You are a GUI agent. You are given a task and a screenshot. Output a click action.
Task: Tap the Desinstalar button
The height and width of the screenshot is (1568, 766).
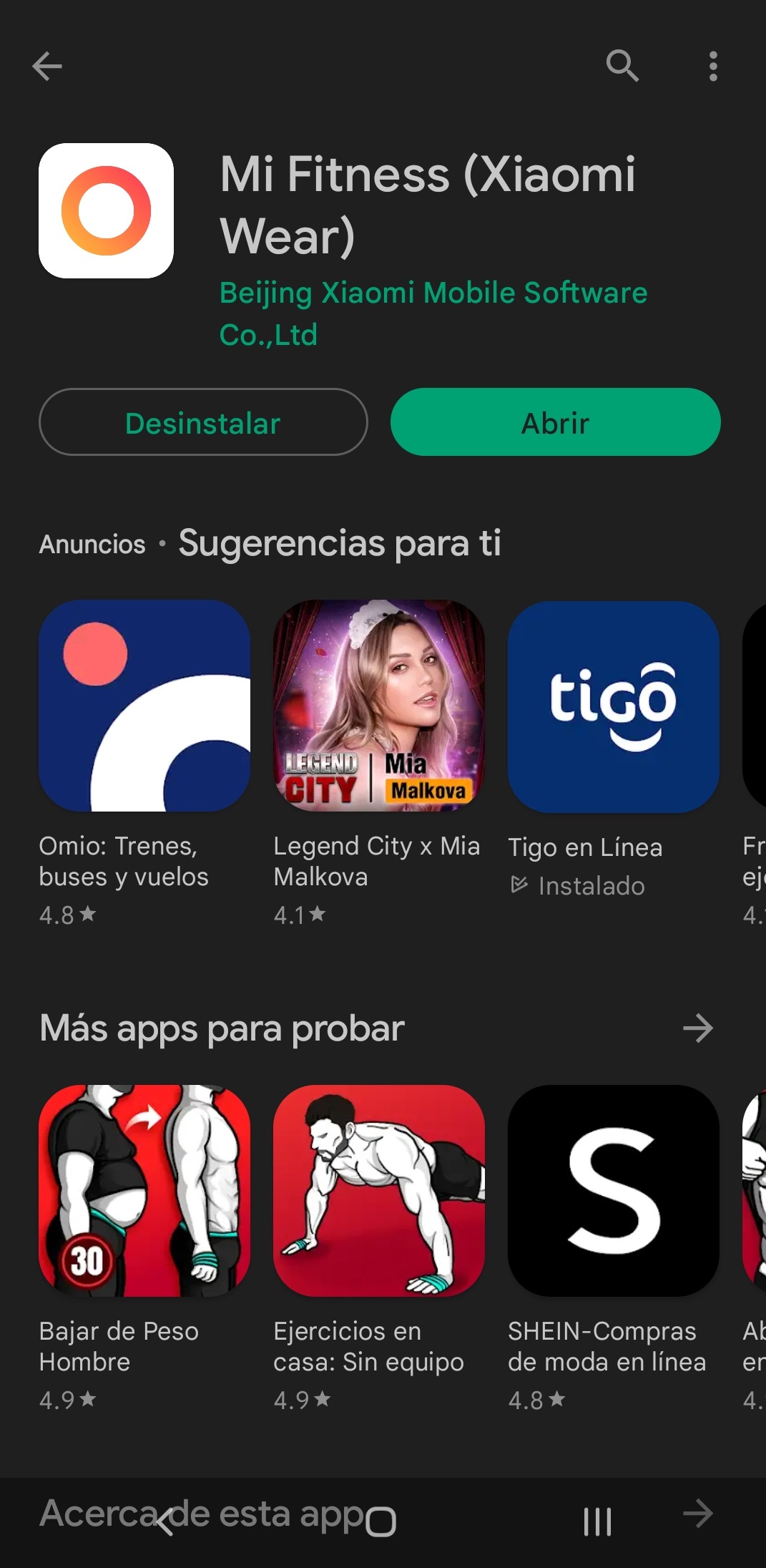pyautogui.click(x=203, y=422)
